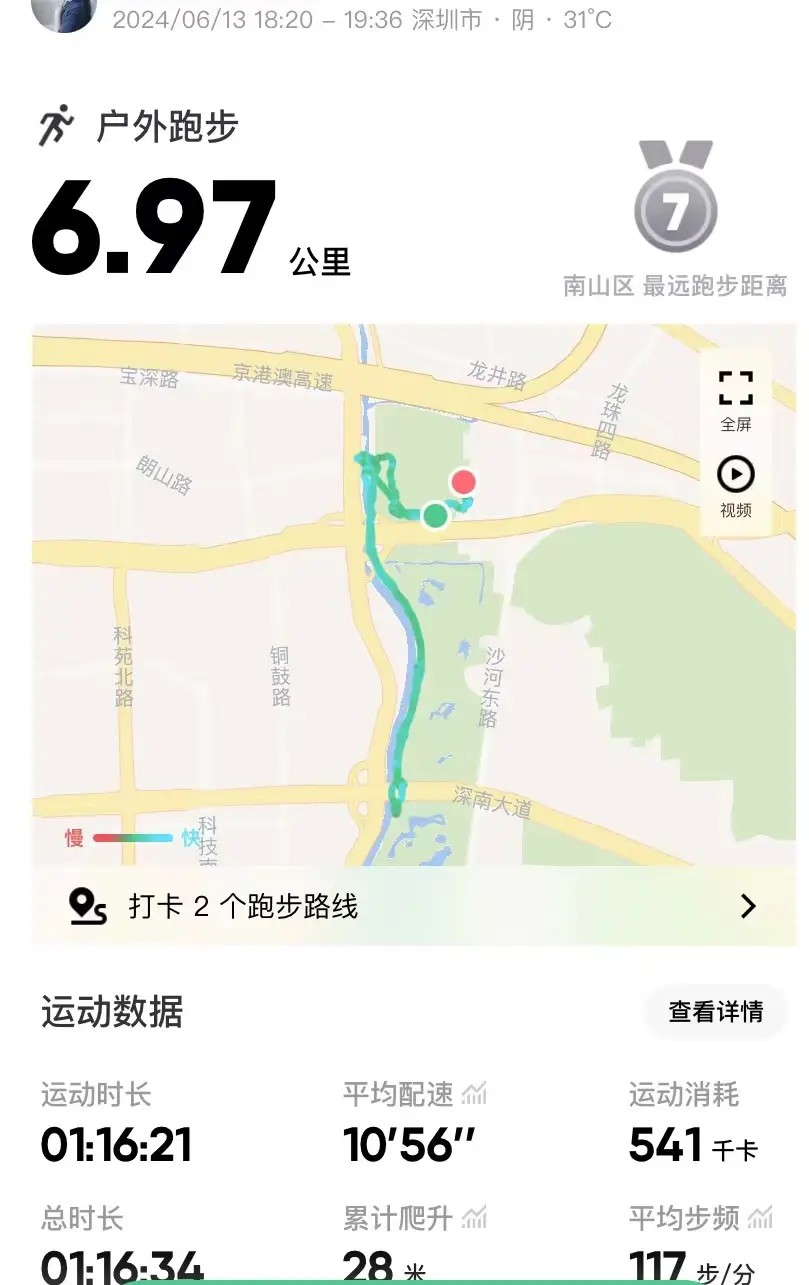
Task: Show the 平均步频 chart icon
Action: 761,1218
